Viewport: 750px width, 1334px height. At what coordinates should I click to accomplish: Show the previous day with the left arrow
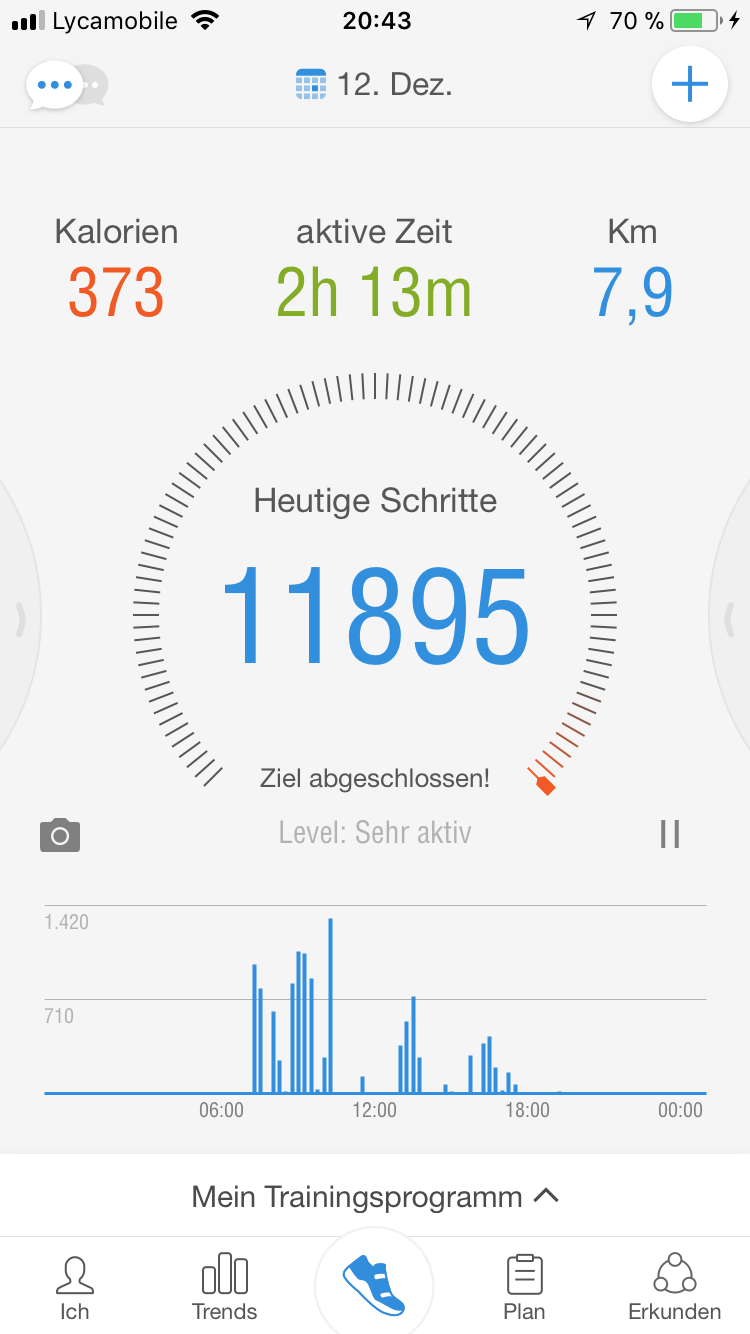pos(18,620)
